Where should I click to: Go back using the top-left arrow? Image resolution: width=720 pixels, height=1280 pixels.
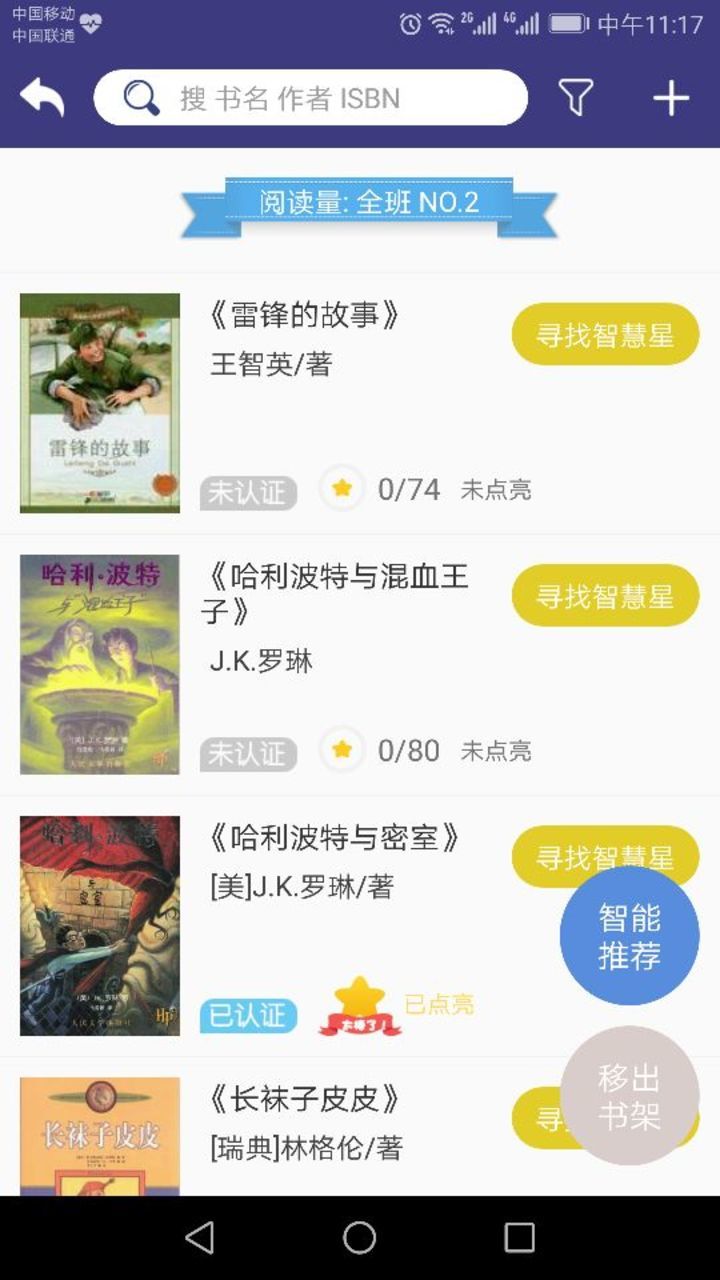pyautogui.click(x=42, y=98)
